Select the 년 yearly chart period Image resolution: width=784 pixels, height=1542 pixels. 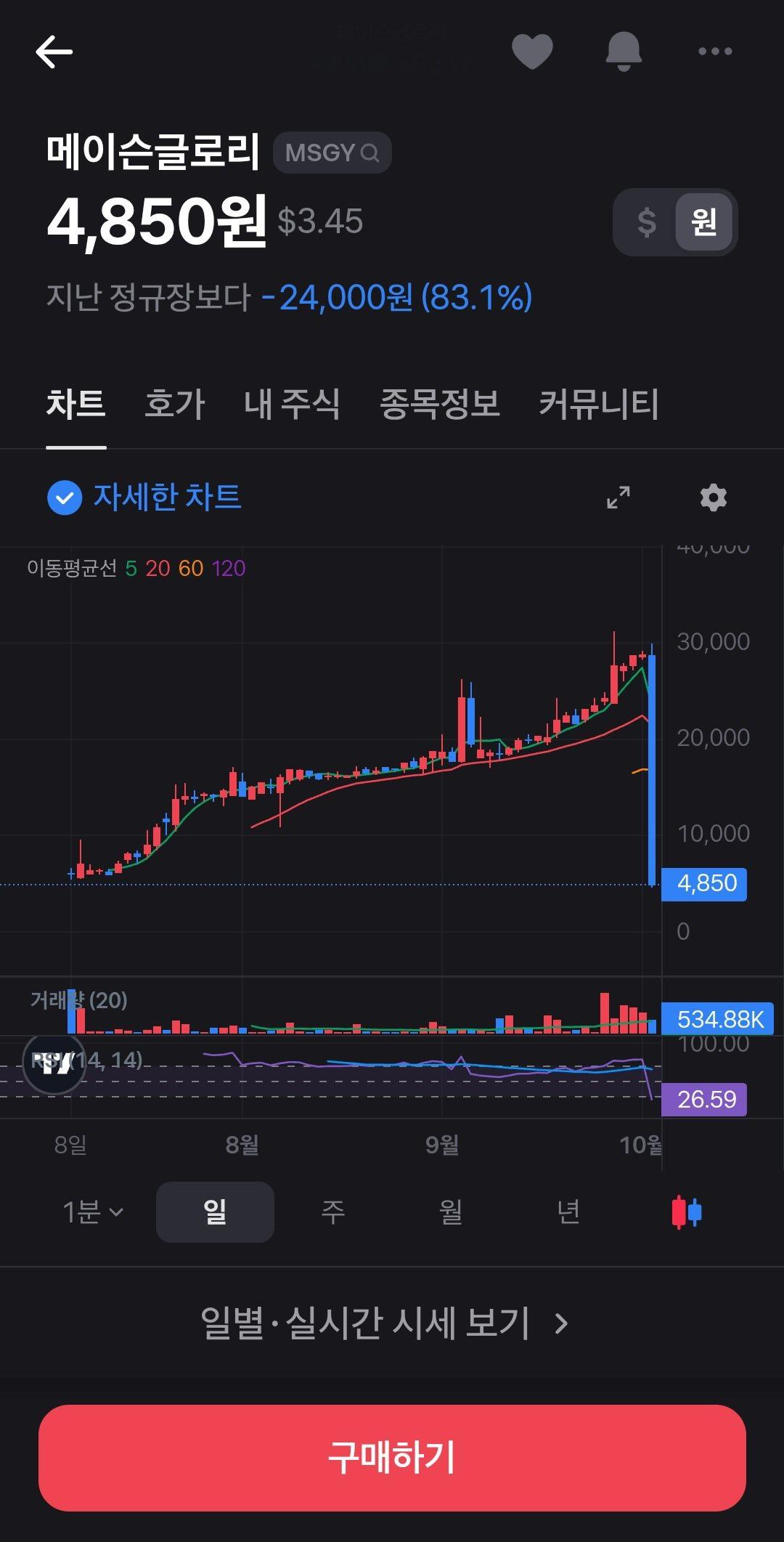(x=568, y=1212)
